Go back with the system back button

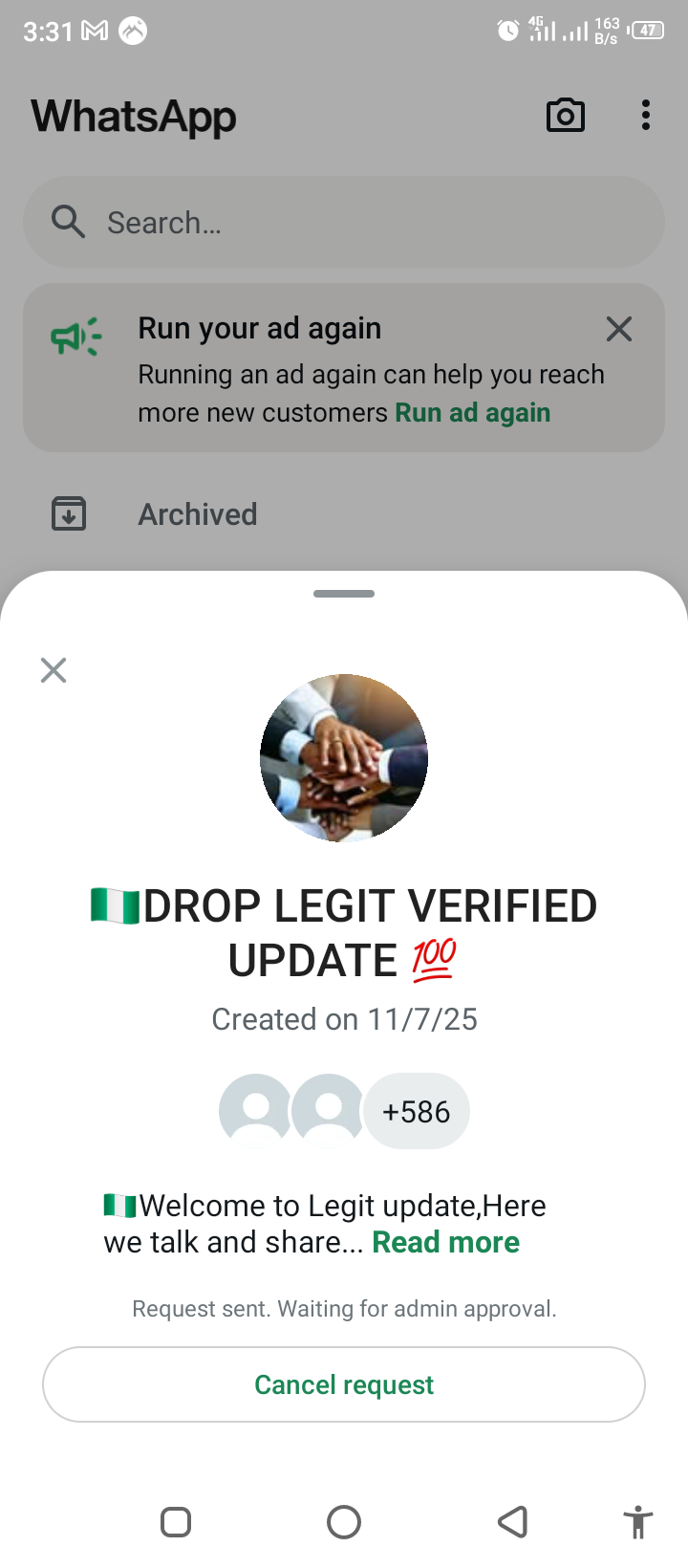tap(513, 1522)
